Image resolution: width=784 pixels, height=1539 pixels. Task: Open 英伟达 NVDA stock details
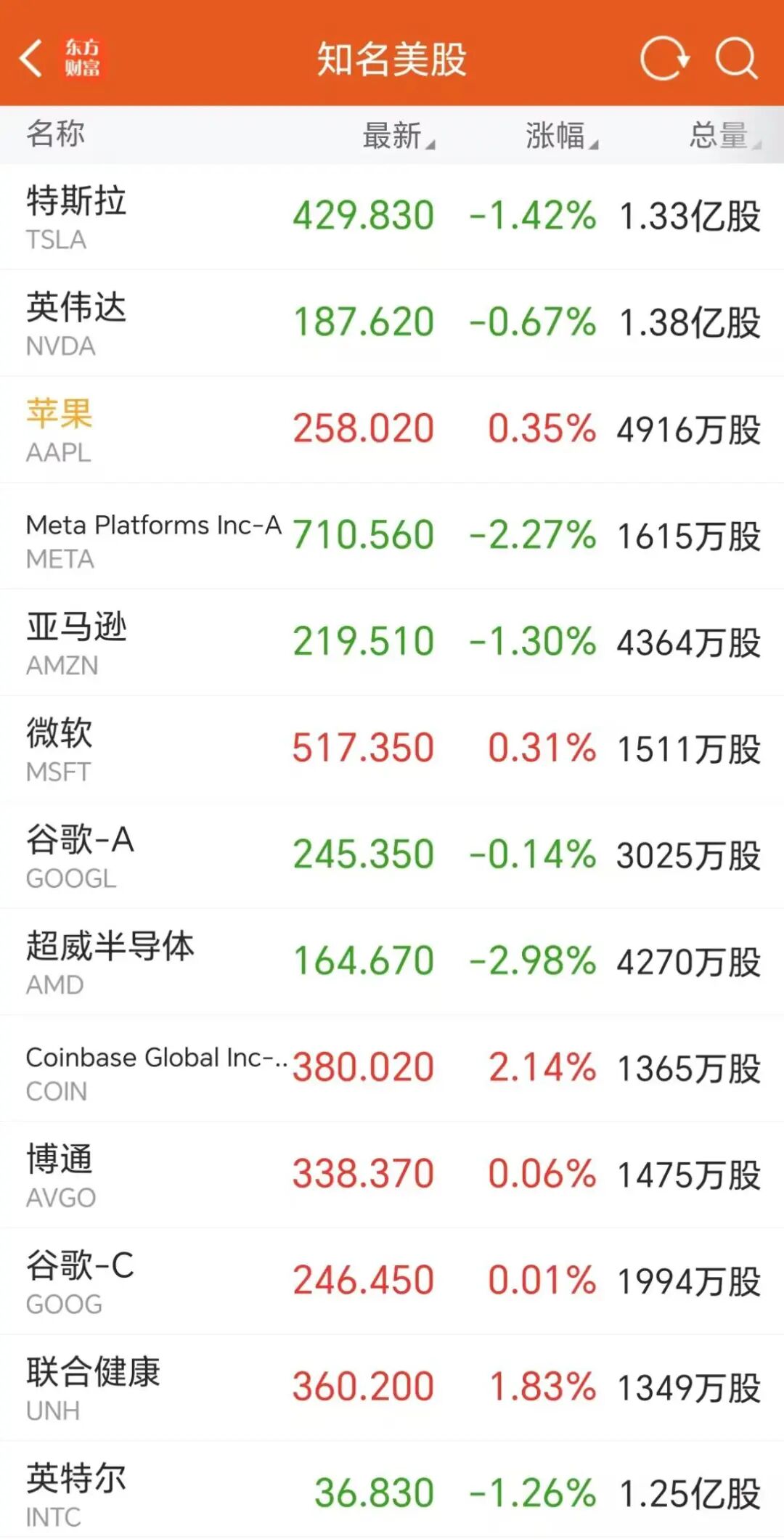click(x=392, y=323)
